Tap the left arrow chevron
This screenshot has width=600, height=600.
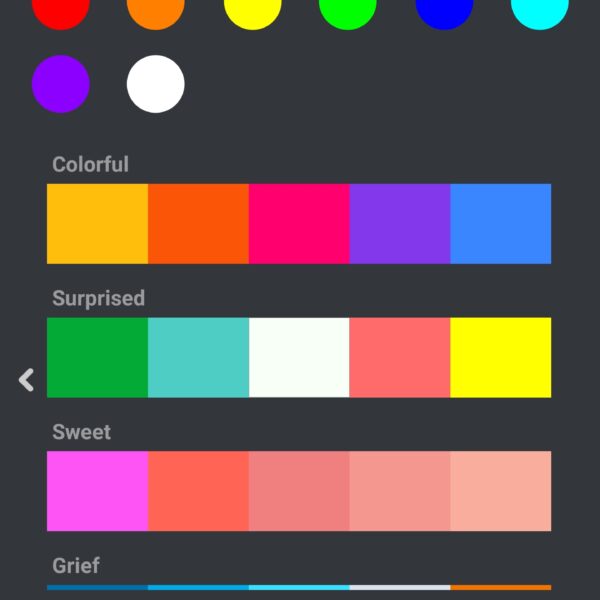(26, 379)
